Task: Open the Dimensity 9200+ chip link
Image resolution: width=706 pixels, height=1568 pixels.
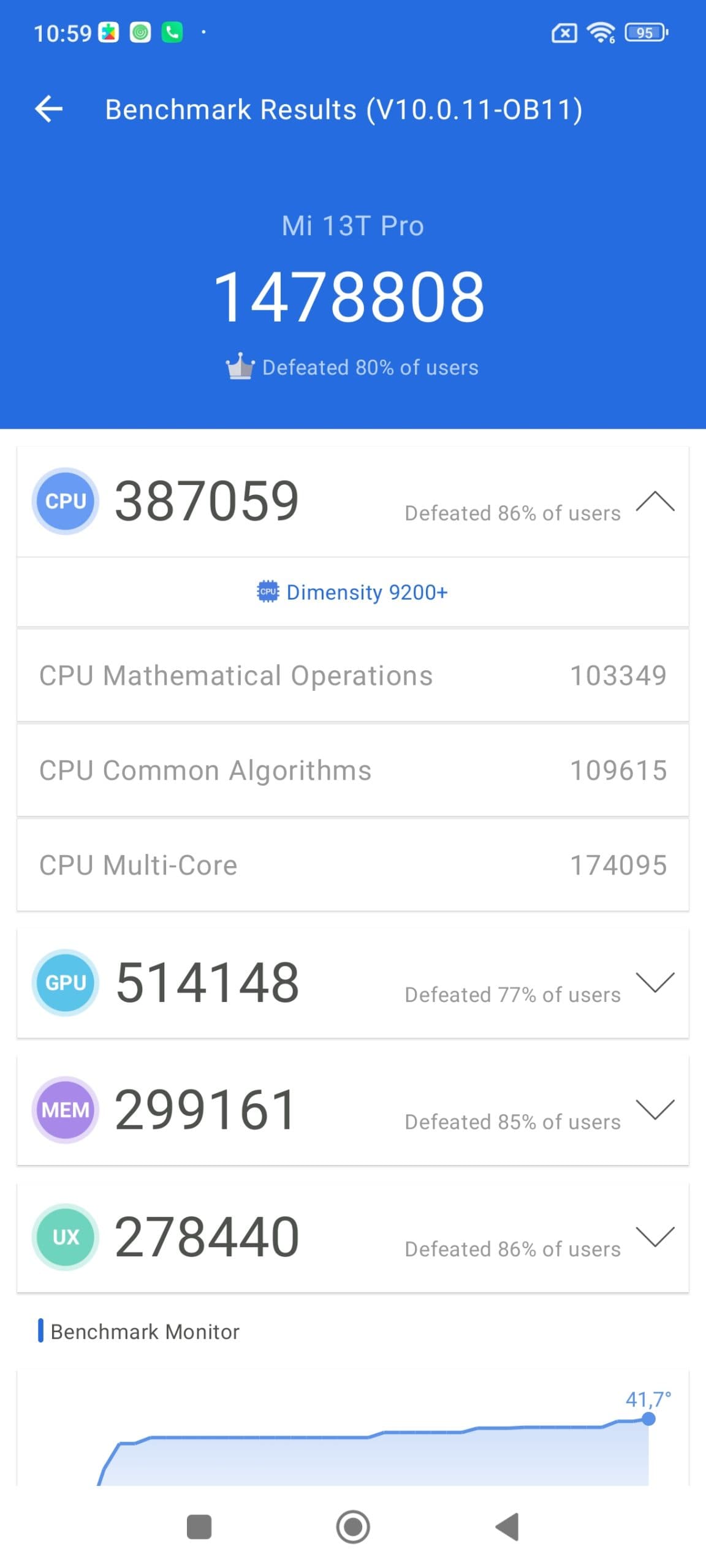Action: 352,592
